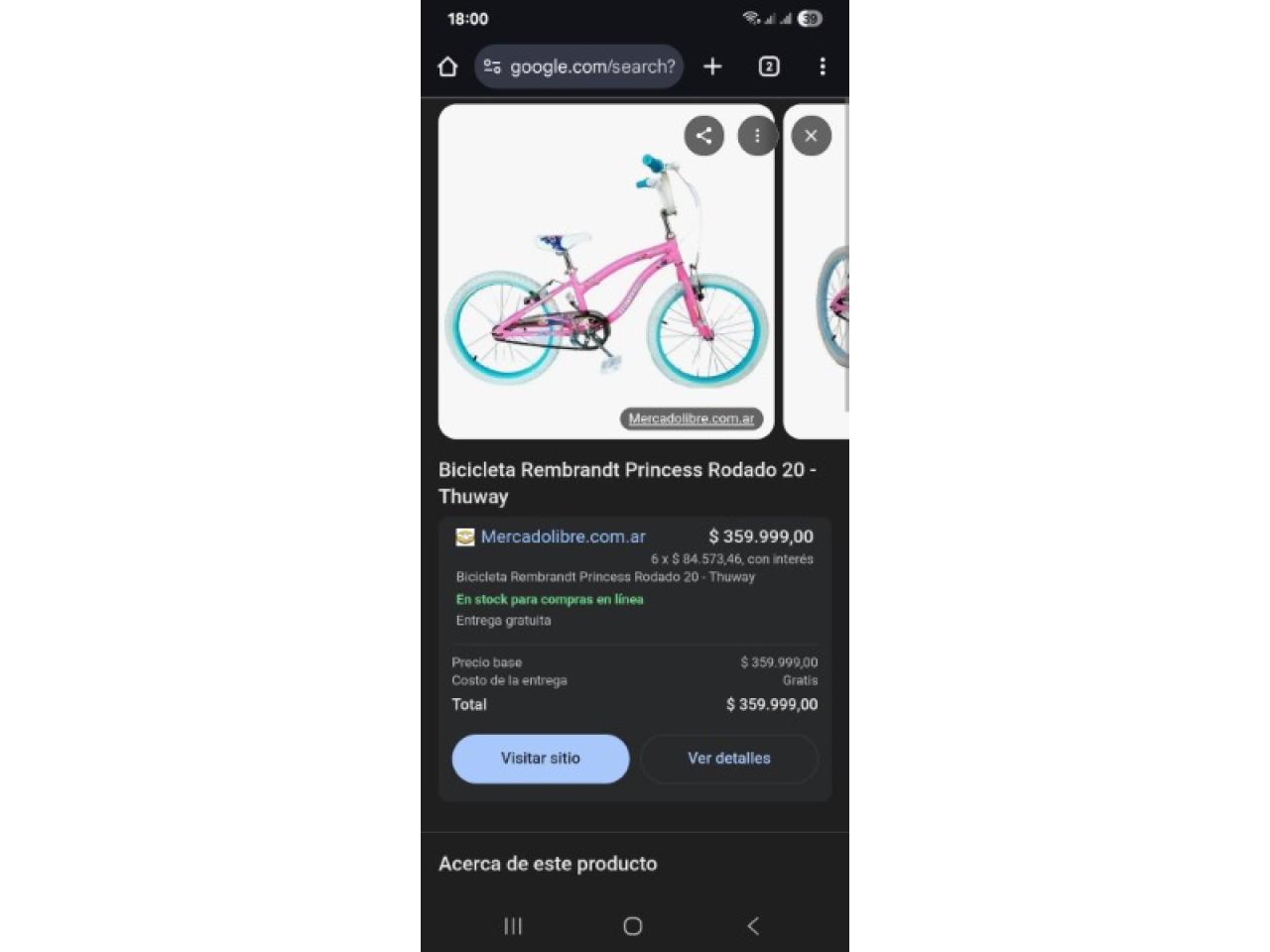Viewport: 1270px width, 952px height.
Task: Close the product detail panel
Action: (x=811, y=136)
